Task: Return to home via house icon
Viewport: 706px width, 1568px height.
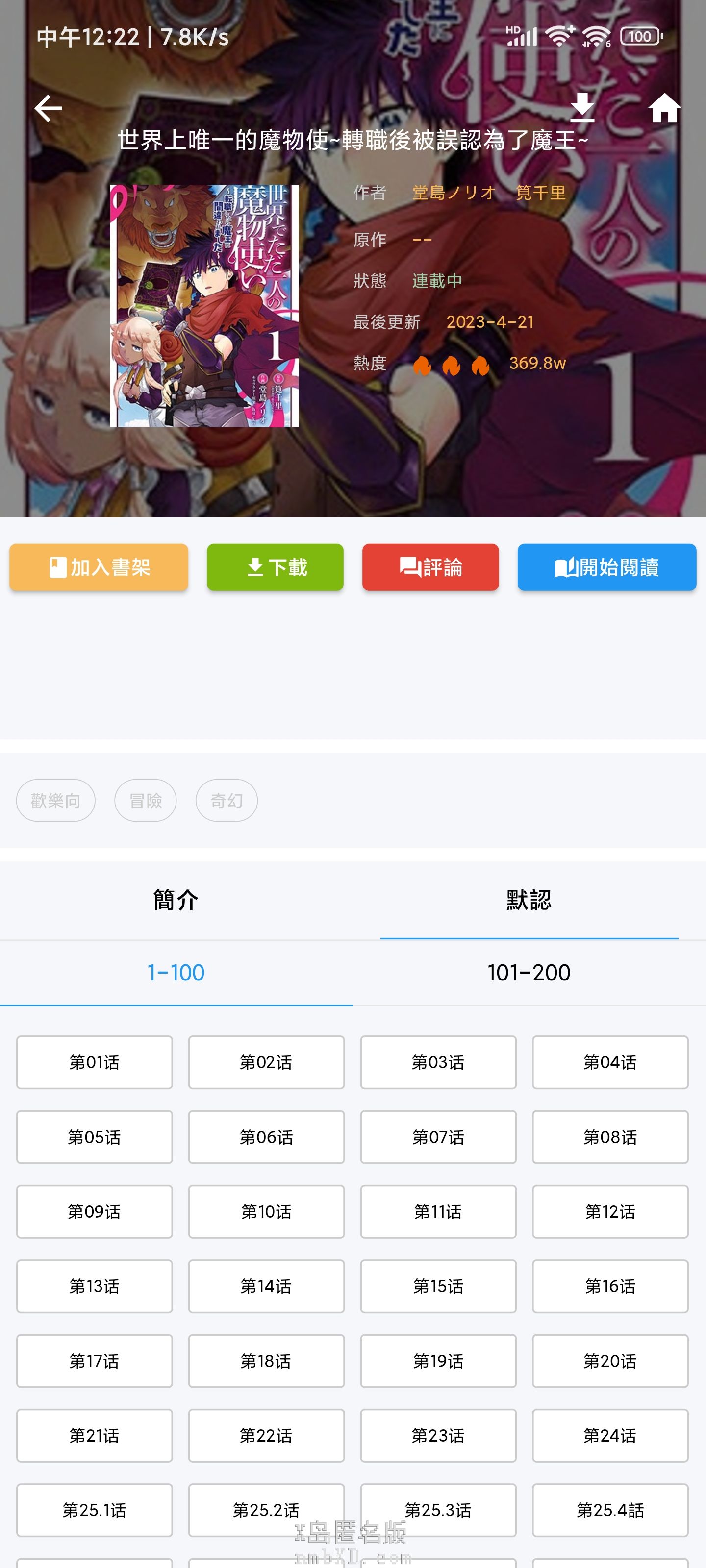Action: click(x=664, y=108)
